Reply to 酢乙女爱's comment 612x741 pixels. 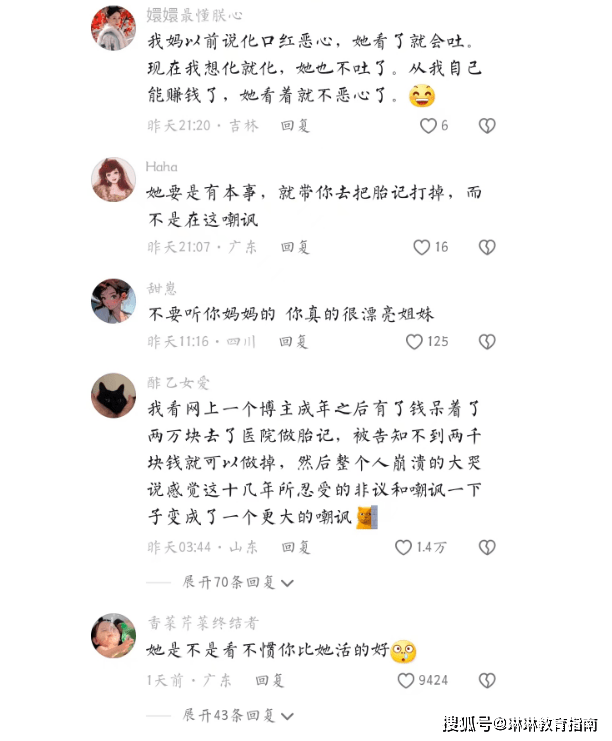click(x=295, y=547)
